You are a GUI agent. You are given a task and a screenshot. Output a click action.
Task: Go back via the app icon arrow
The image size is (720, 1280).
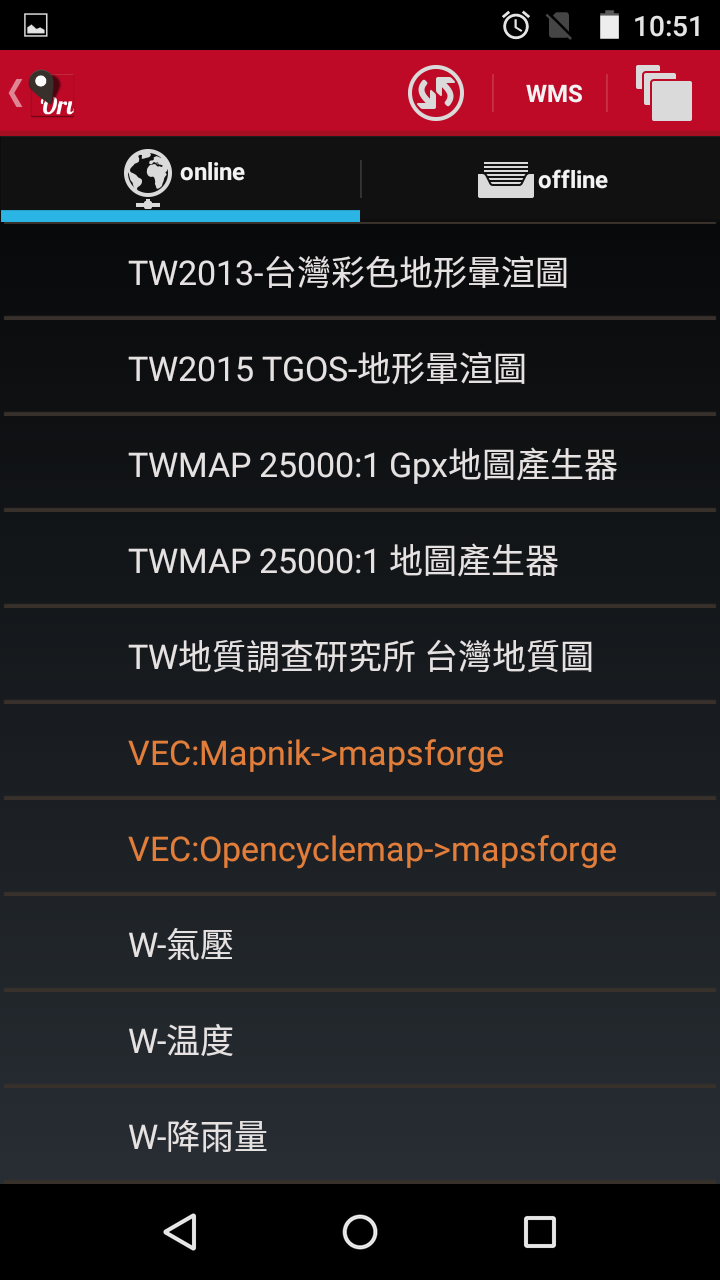click(x=42, y=94)
